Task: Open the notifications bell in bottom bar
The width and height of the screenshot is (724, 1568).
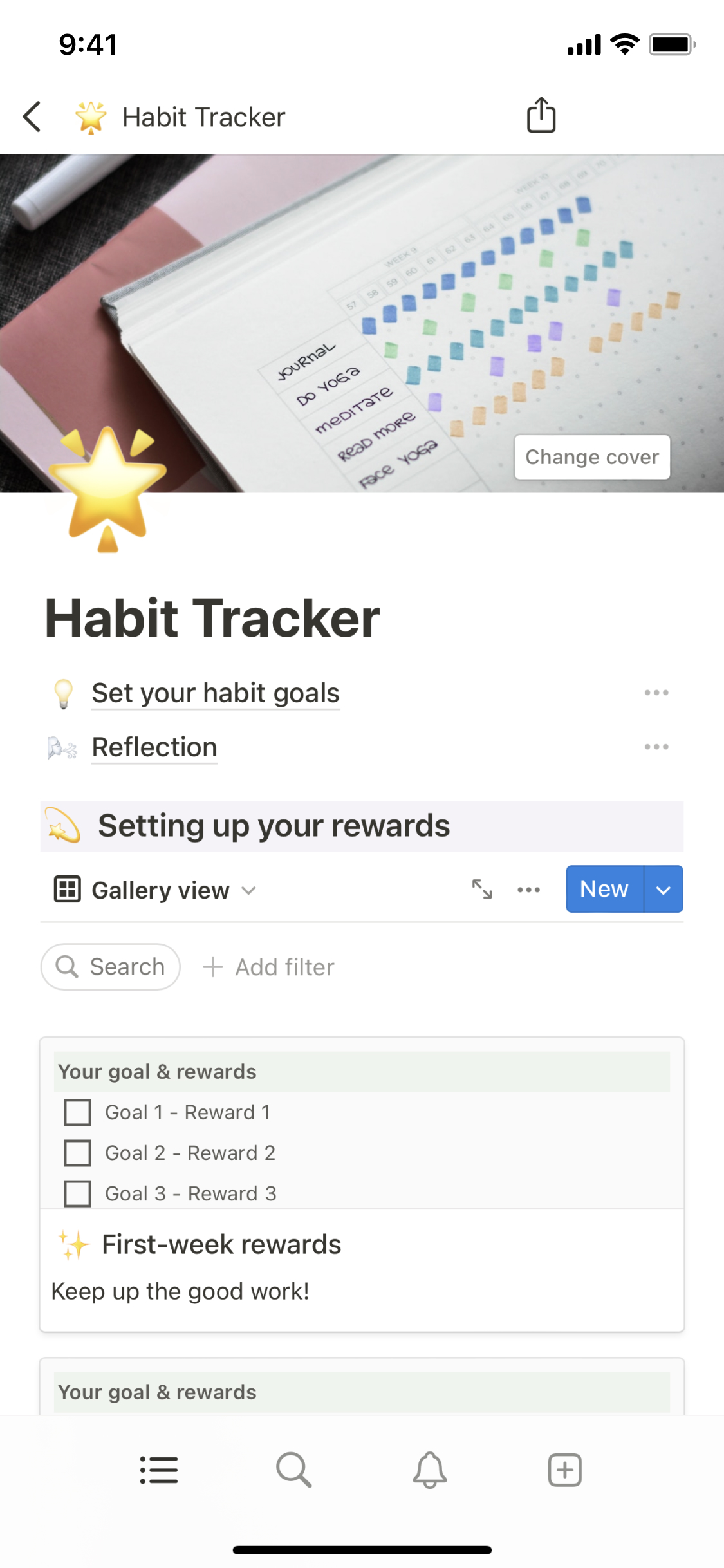Action: (x=429, y=1470)
